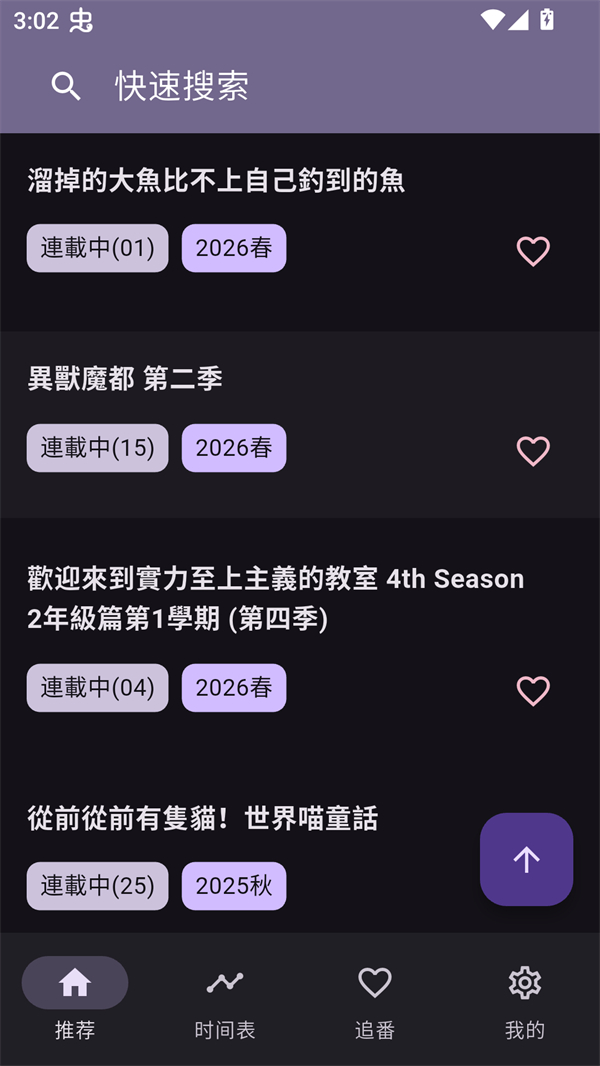The width and height of the screenshot is (600, 1066).
Task: Open 異獸魔都 第二季 details
Action: click(x=126, y=379)
